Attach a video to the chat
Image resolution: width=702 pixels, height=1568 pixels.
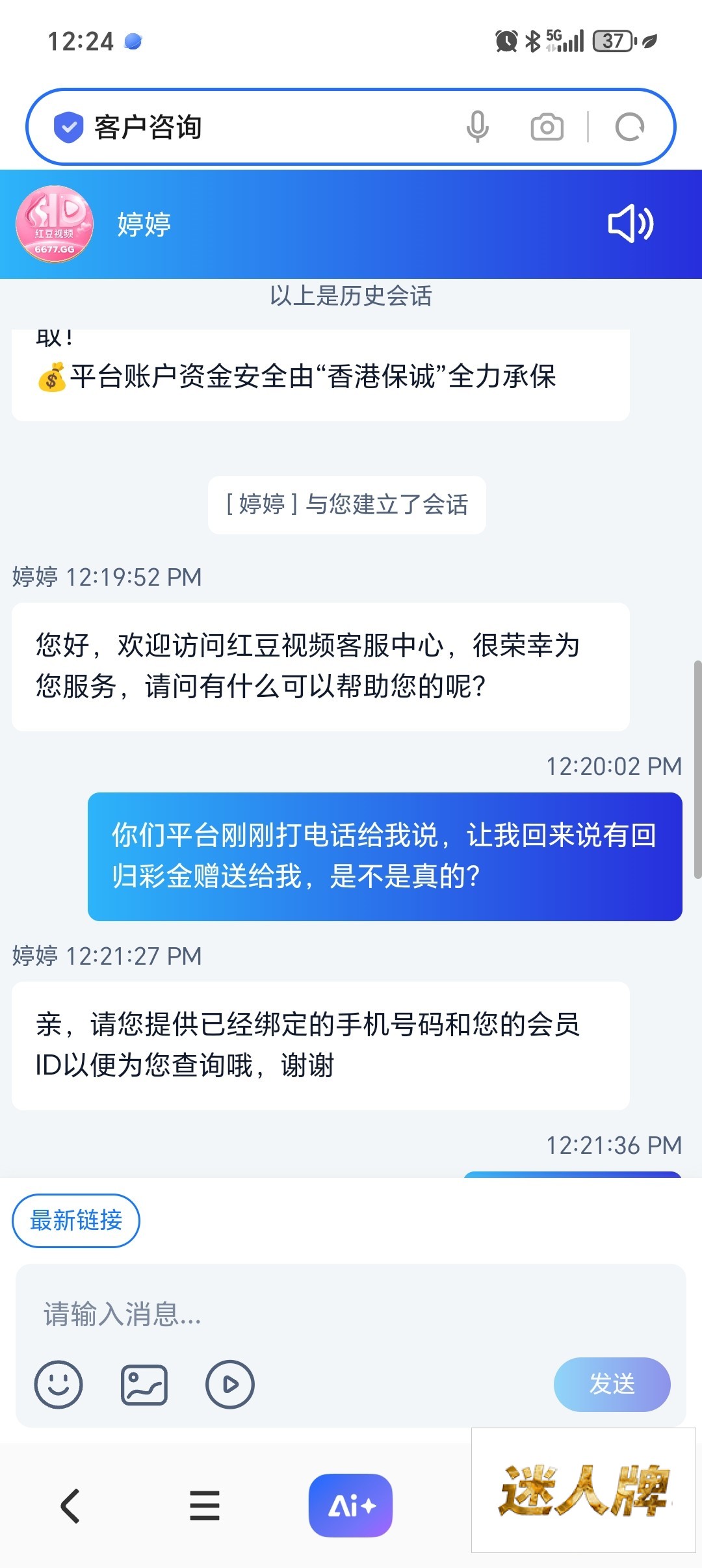click(x=230, y=1384)
